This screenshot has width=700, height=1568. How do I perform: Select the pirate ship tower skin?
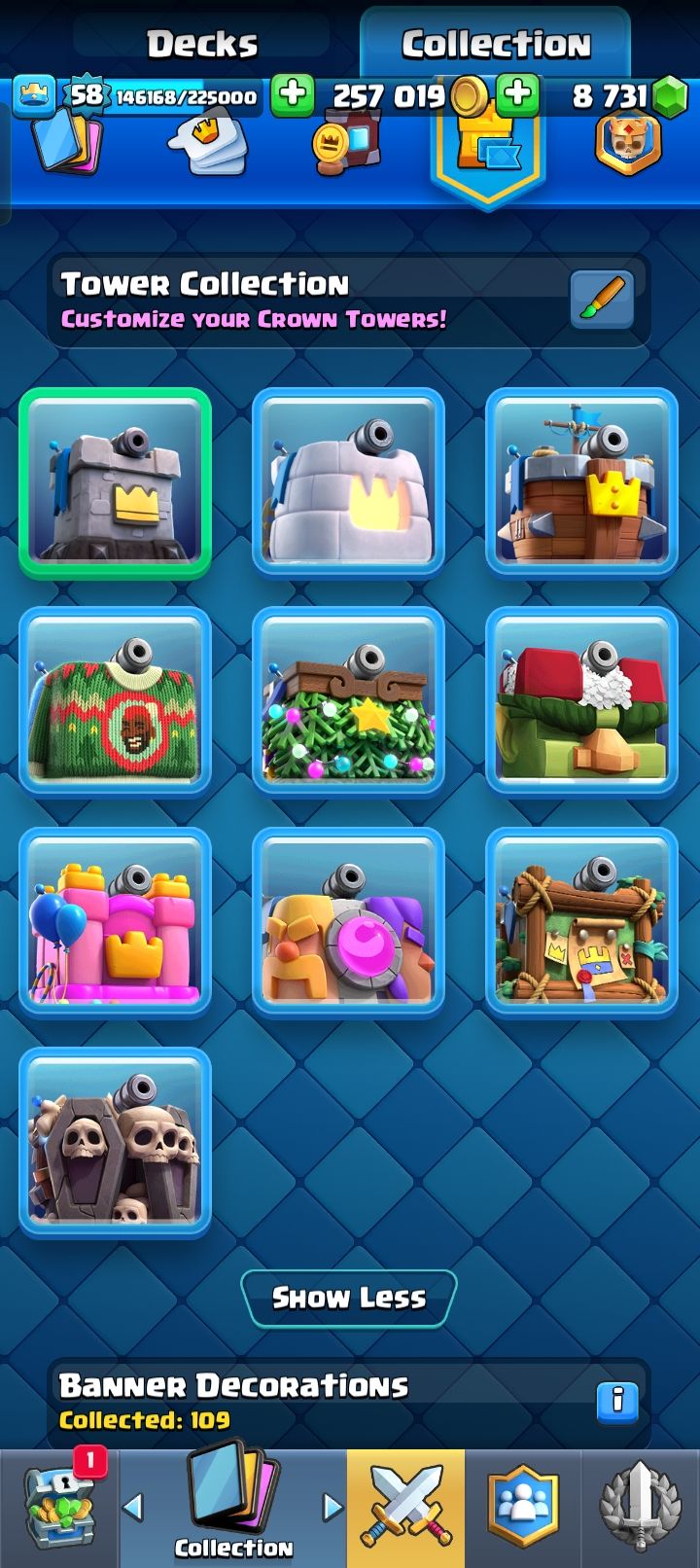click(581, 483)
